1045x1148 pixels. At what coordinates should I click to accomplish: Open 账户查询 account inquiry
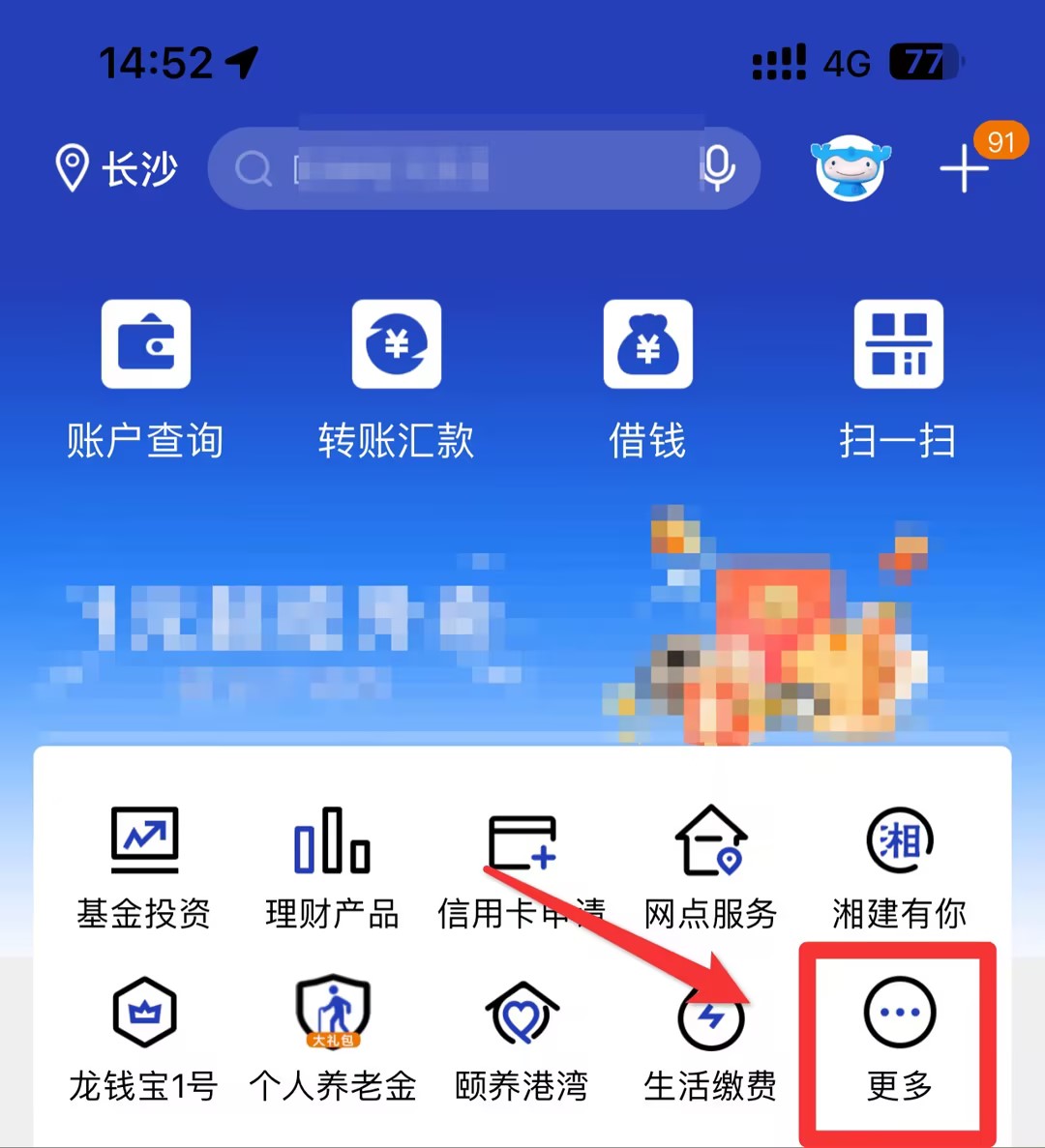(x=145, y=379)
